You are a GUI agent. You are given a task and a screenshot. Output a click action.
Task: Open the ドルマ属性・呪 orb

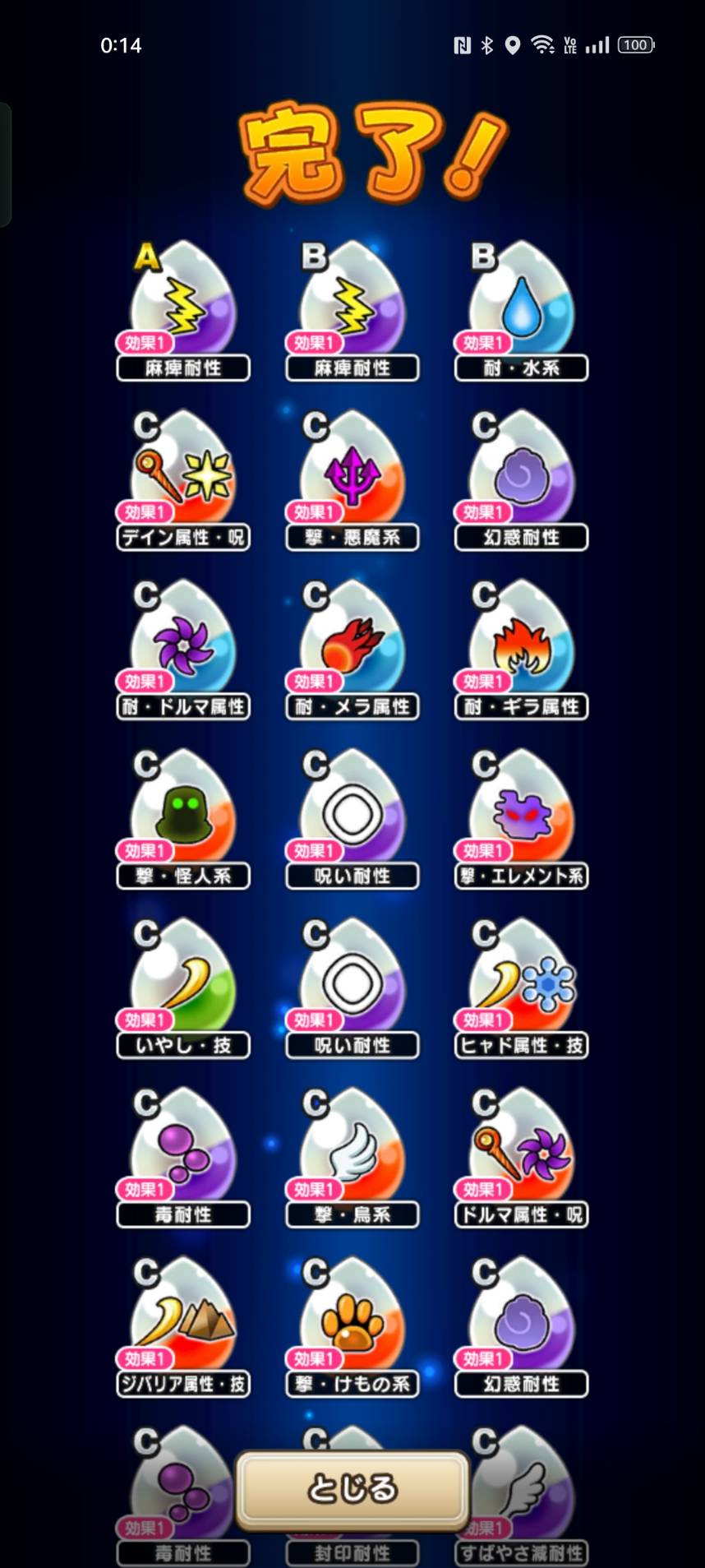(522, 1155)
